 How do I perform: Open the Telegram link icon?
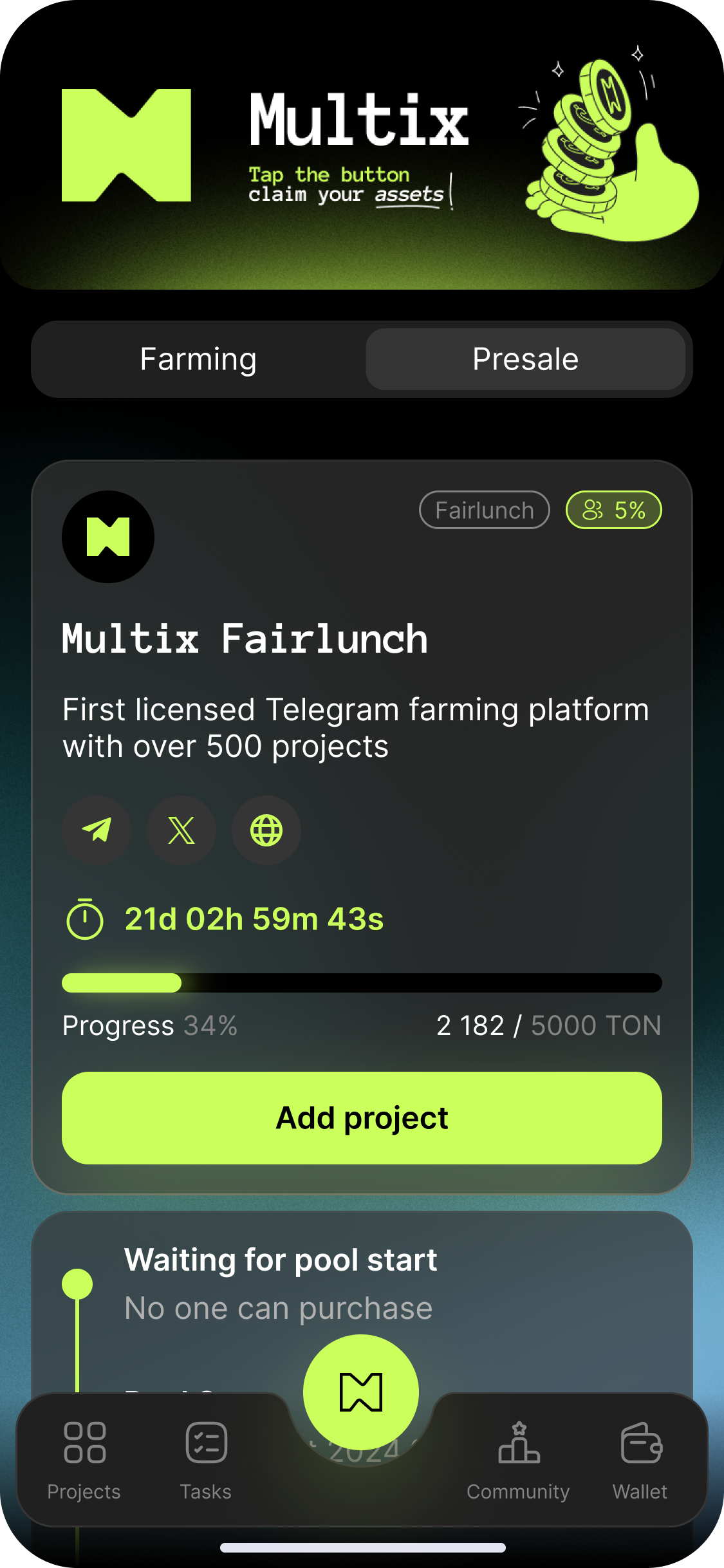pyautogui.click(x=97, y=830)
